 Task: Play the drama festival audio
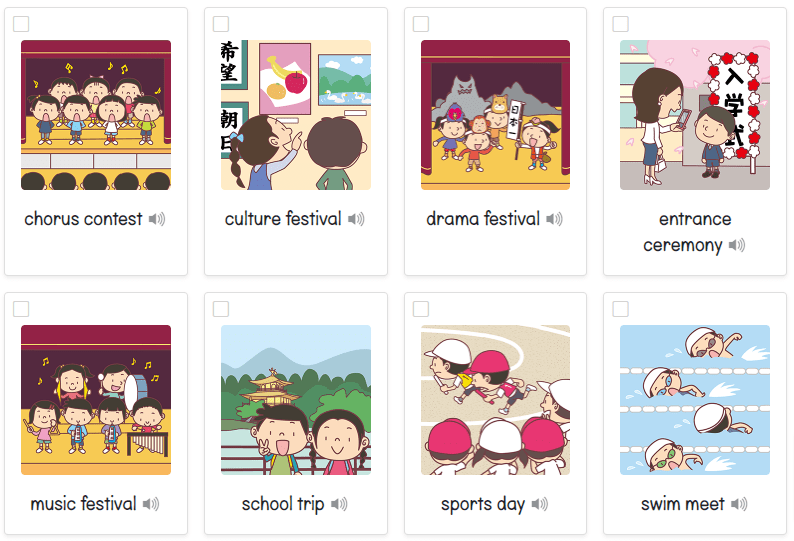[555, 219]
